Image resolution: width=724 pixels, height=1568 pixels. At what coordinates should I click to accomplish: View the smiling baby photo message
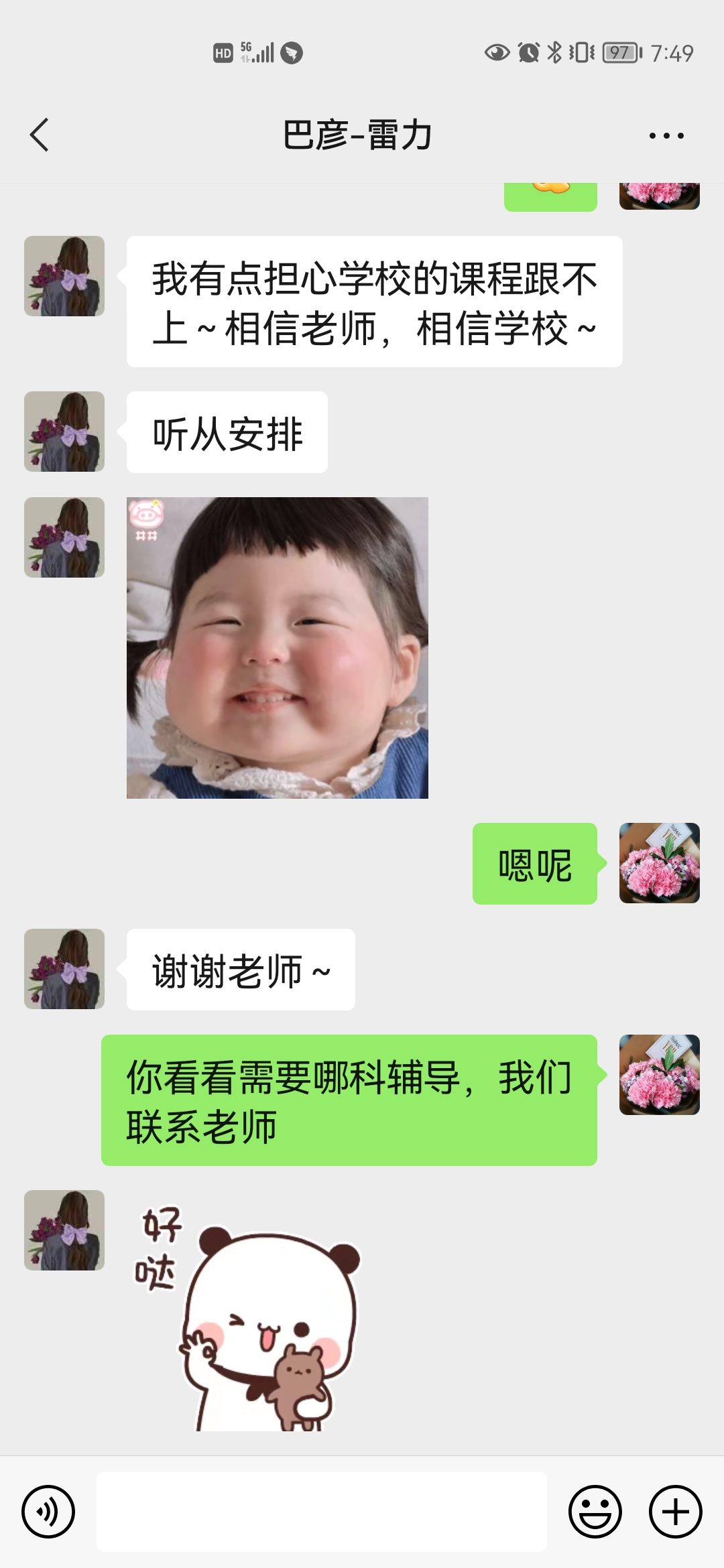(x=277, y=647)
